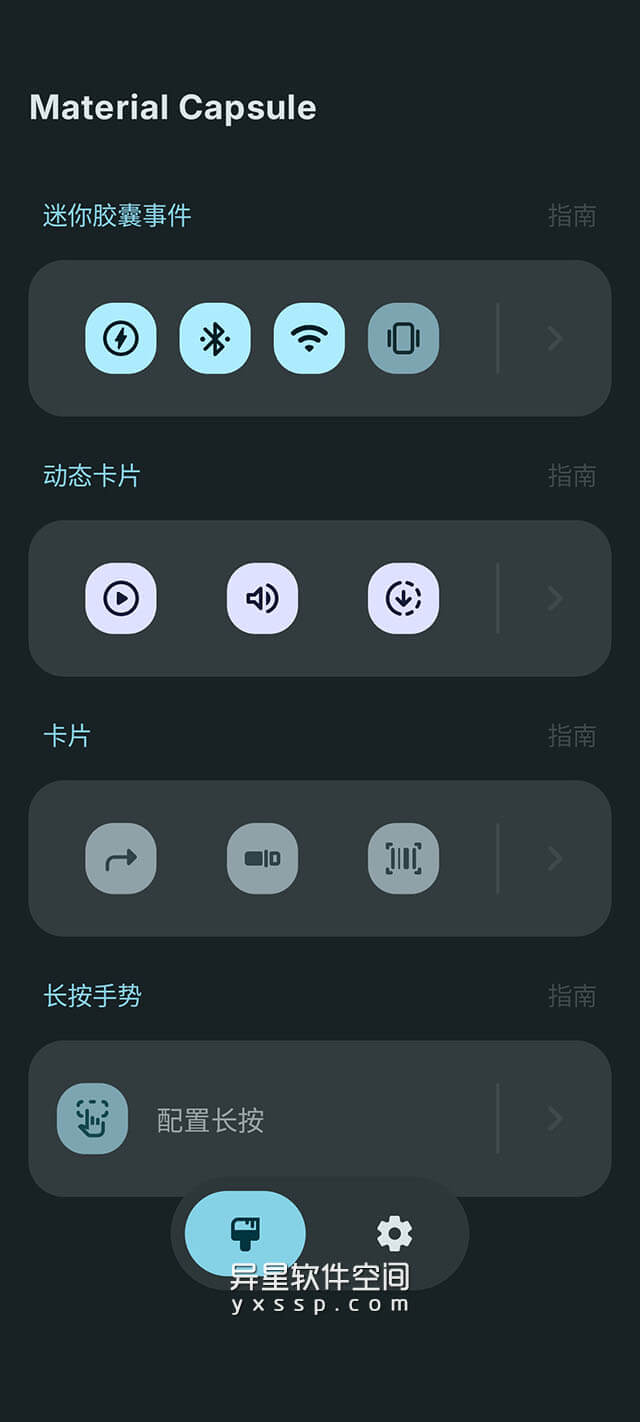Open the 指南 guide for 动态卡片
The height and width of the screenshot is (1422, 640).
[571, 476]
